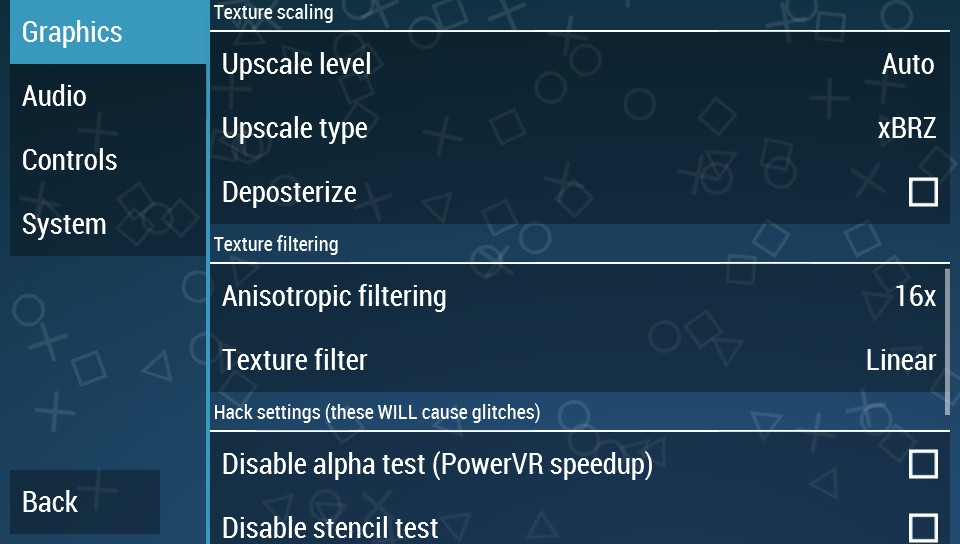The image size is (960, 544).
Task: Toggle Disable alpha test (PowerVR speedup)
Action: point(922,465)
